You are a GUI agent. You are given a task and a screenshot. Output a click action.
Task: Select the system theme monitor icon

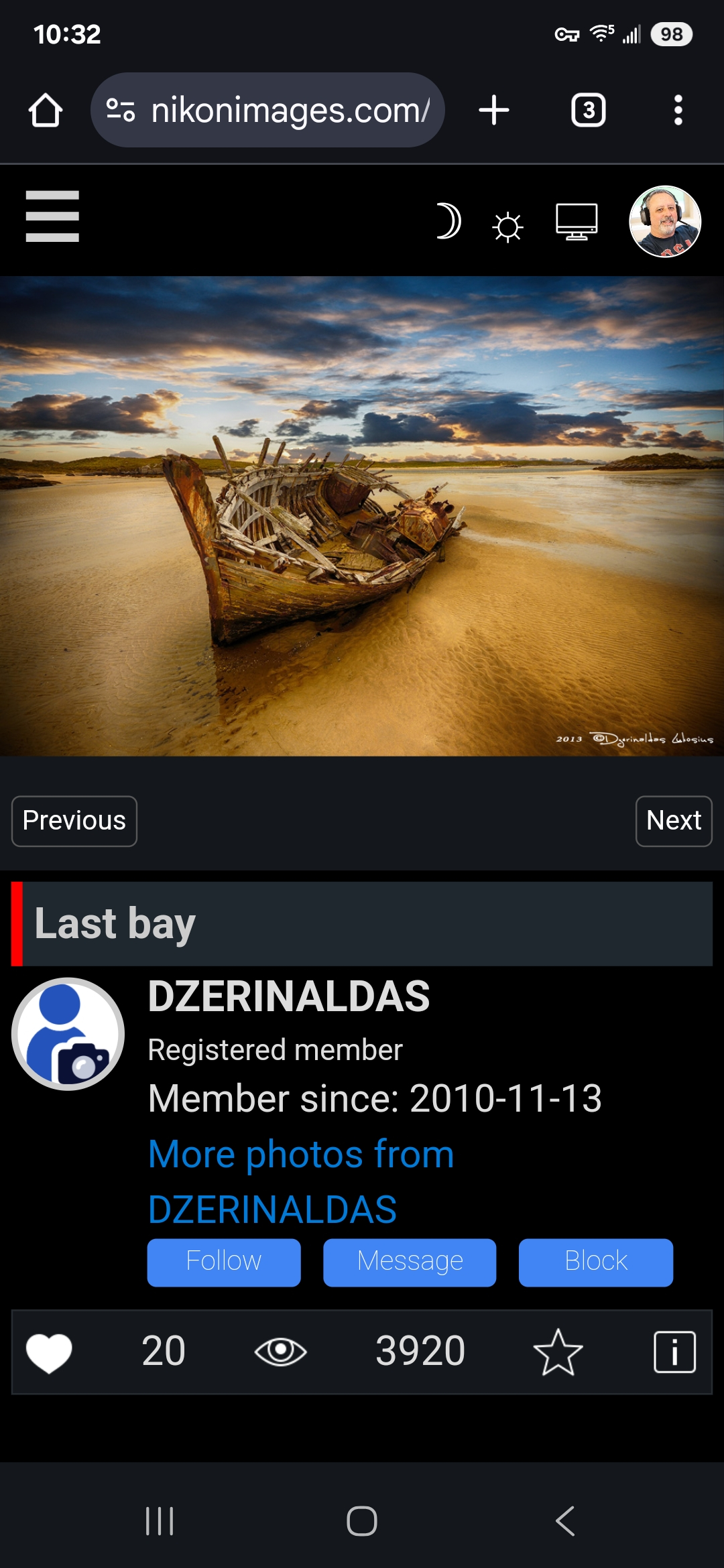(x=577, y=222)
